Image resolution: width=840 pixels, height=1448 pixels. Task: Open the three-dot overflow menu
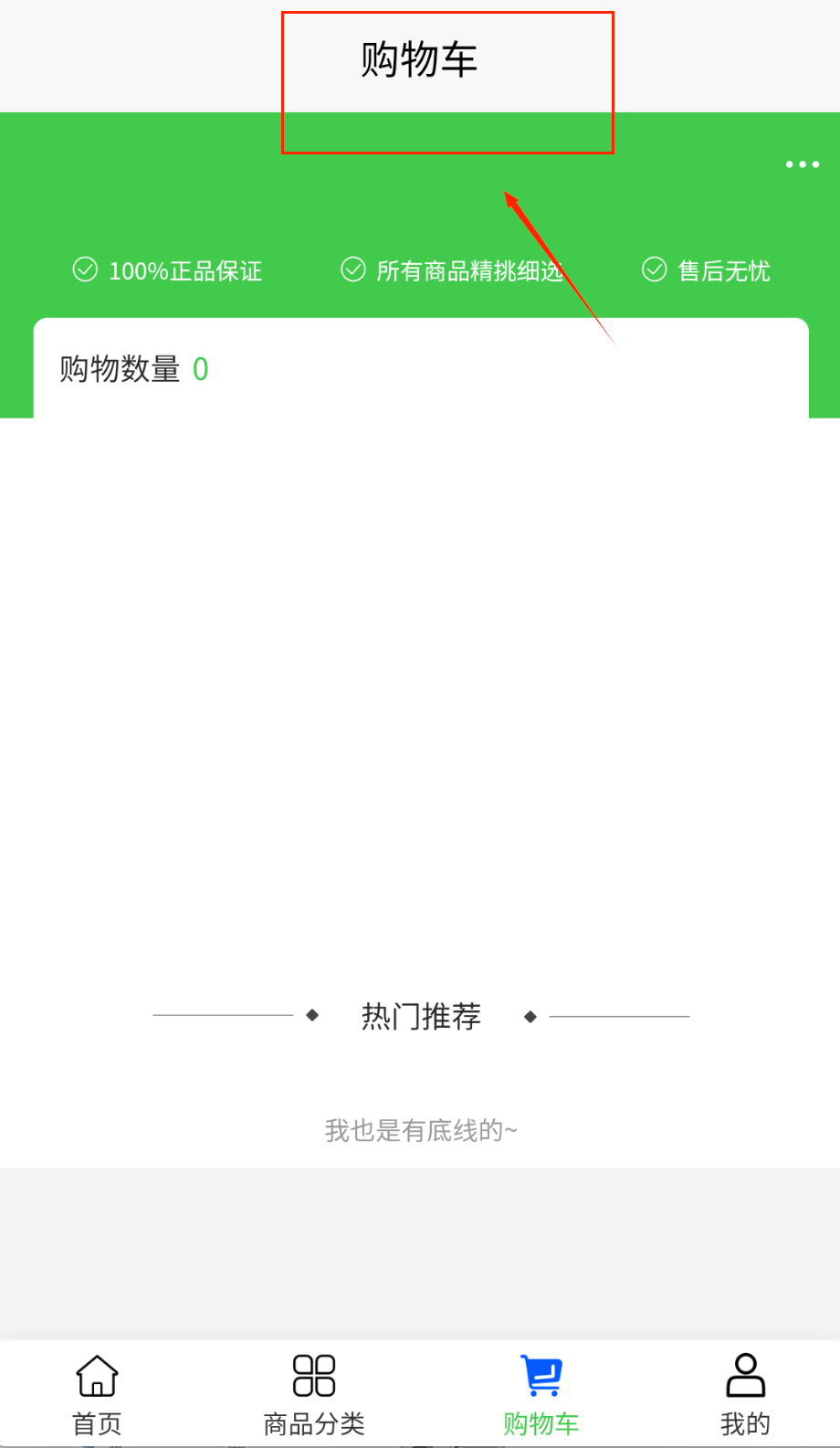[x=802, y=164]
